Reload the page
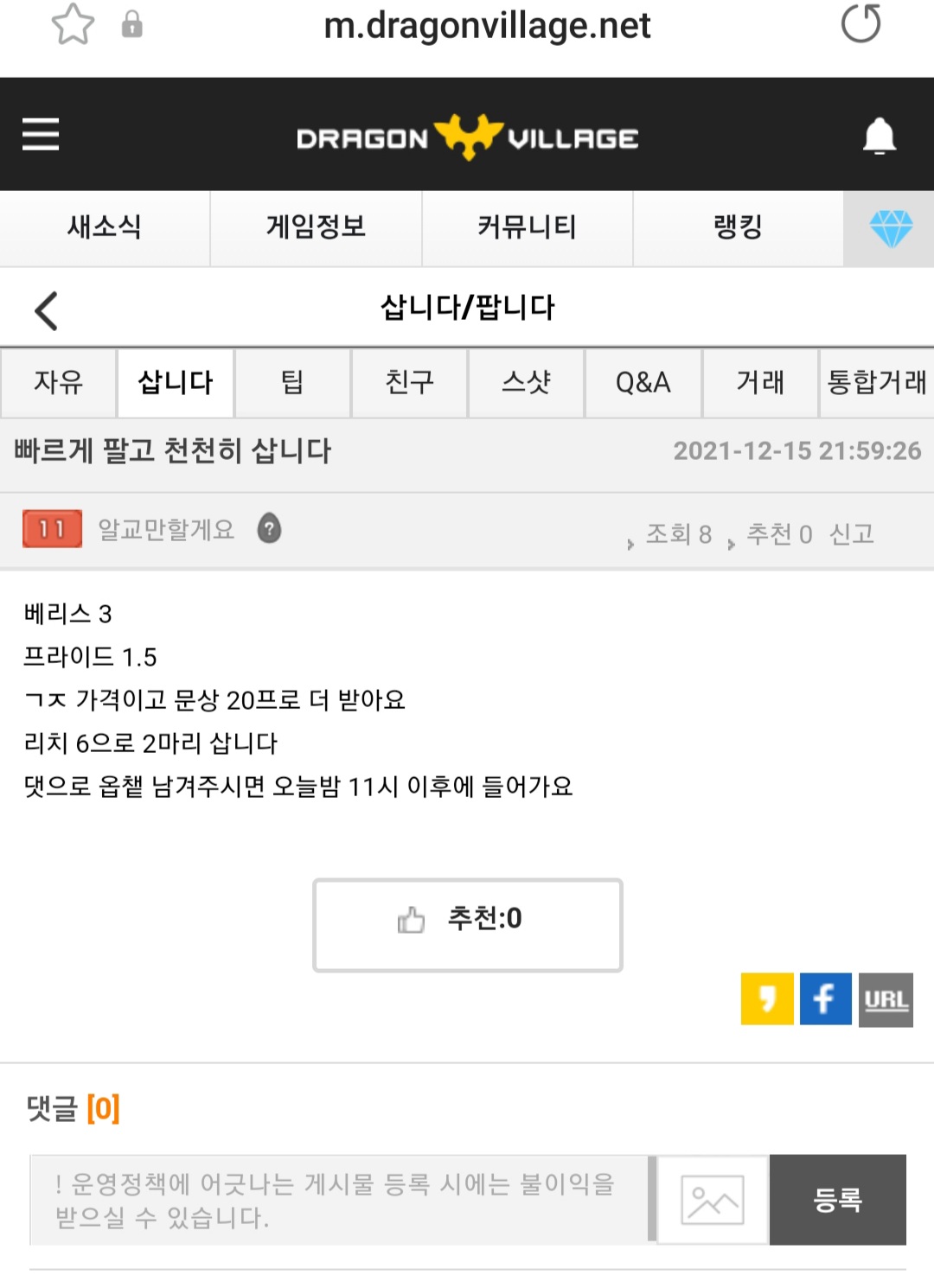 coord(860,23)
